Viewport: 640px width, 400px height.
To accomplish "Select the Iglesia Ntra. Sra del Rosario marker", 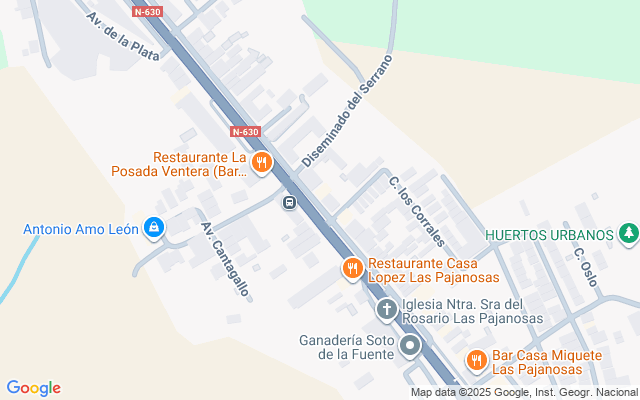I will pos(387,309).
